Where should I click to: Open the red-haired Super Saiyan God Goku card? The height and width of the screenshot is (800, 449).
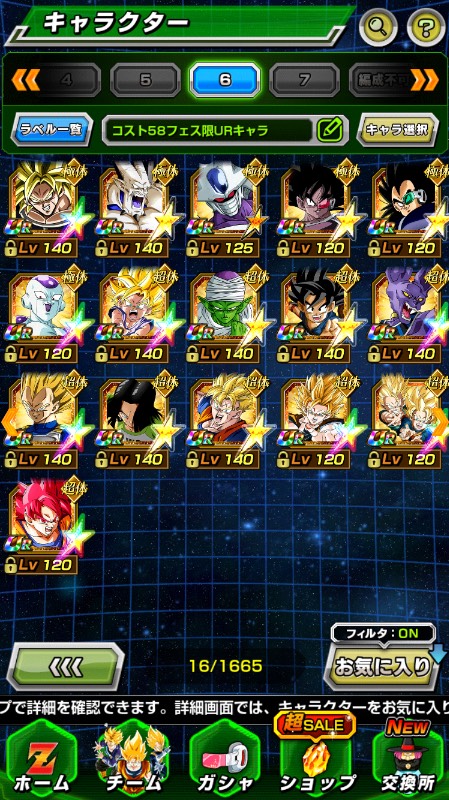tap(44, 527)
